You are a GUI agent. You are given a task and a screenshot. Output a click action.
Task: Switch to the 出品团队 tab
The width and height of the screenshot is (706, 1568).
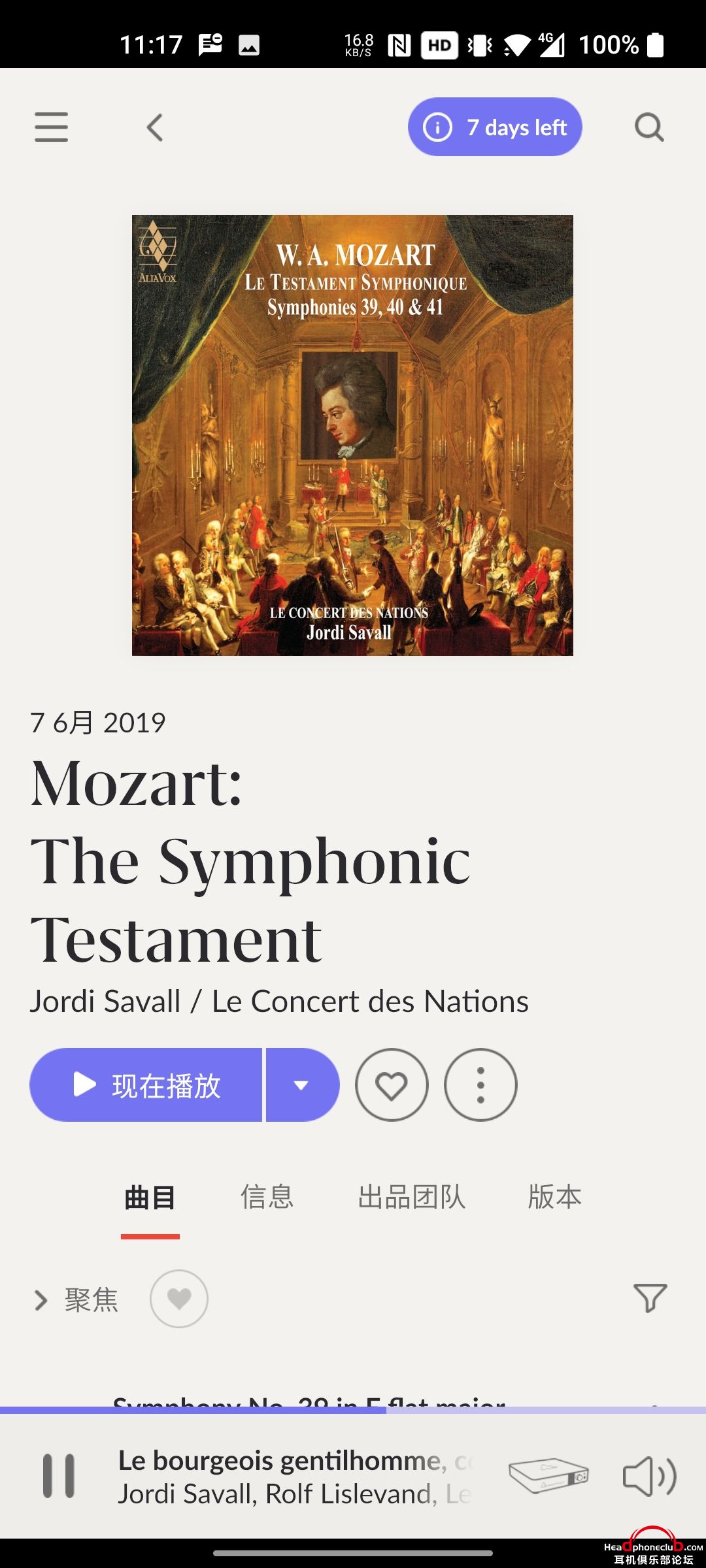tap(412, 1197)
